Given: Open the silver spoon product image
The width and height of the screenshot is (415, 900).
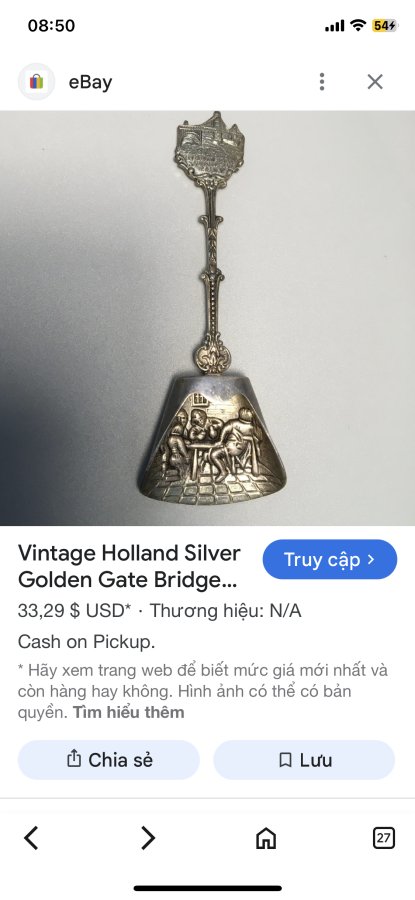Looking at the screenshot, I should coord(207,318).
